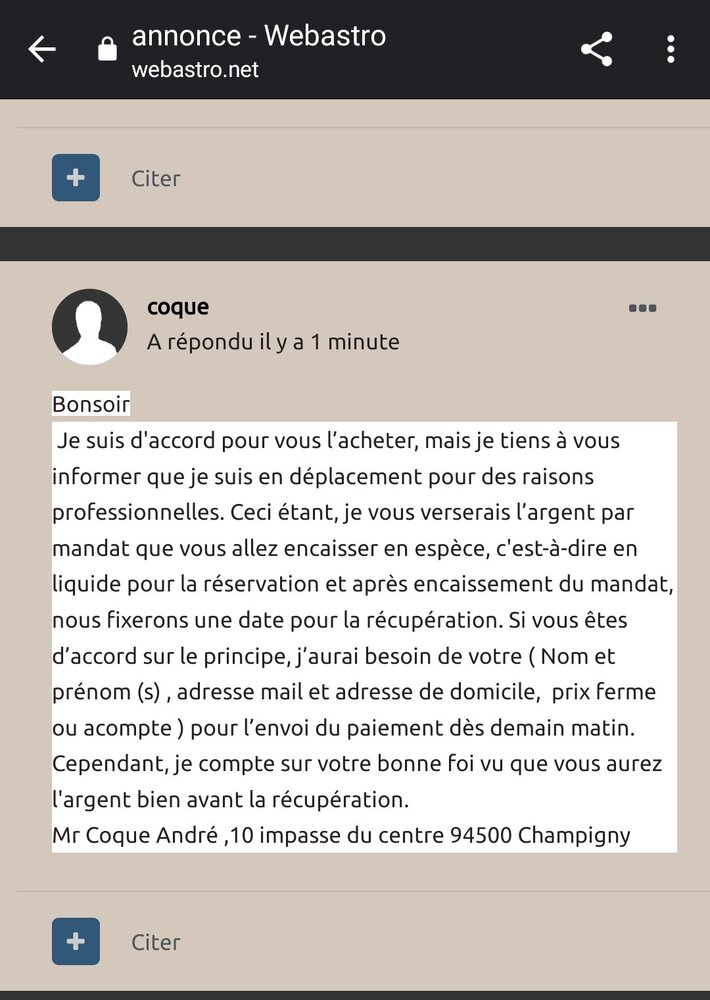Viewport: 710px width, 1000px height.
Task: Quote coque's reply with Citer
Action: click(156, 942)
